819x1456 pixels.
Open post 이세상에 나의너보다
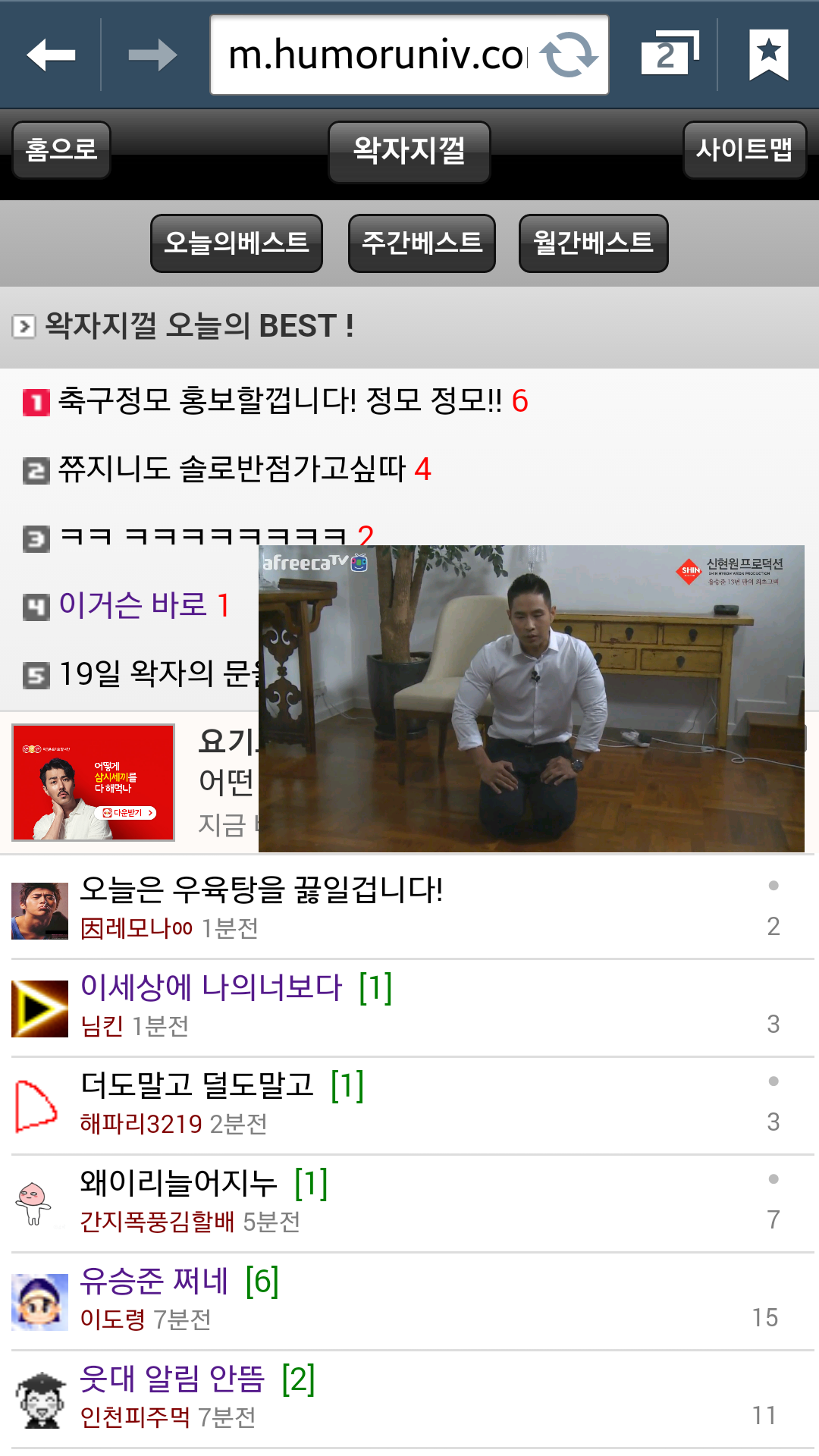[212, 987]
